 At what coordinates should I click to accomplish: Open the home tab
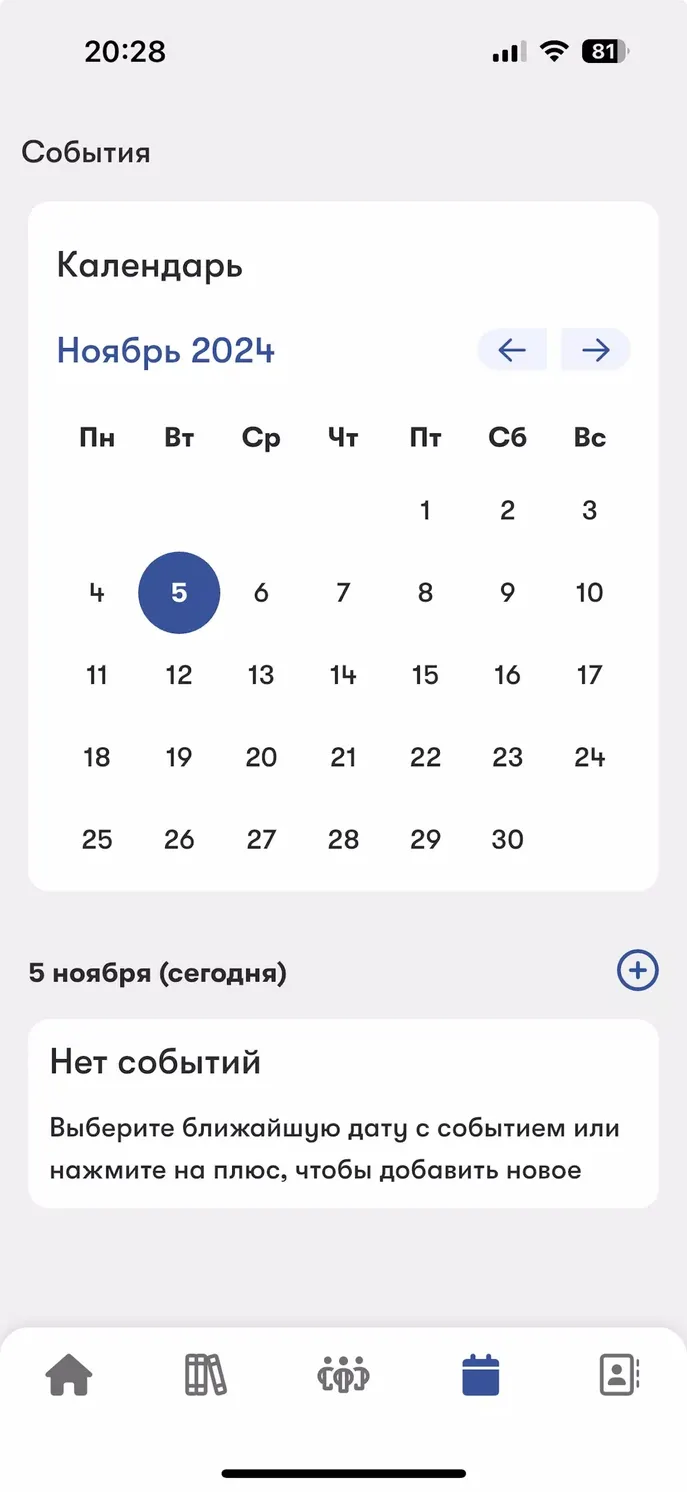pyautogui.click(x=69, y=1375)
